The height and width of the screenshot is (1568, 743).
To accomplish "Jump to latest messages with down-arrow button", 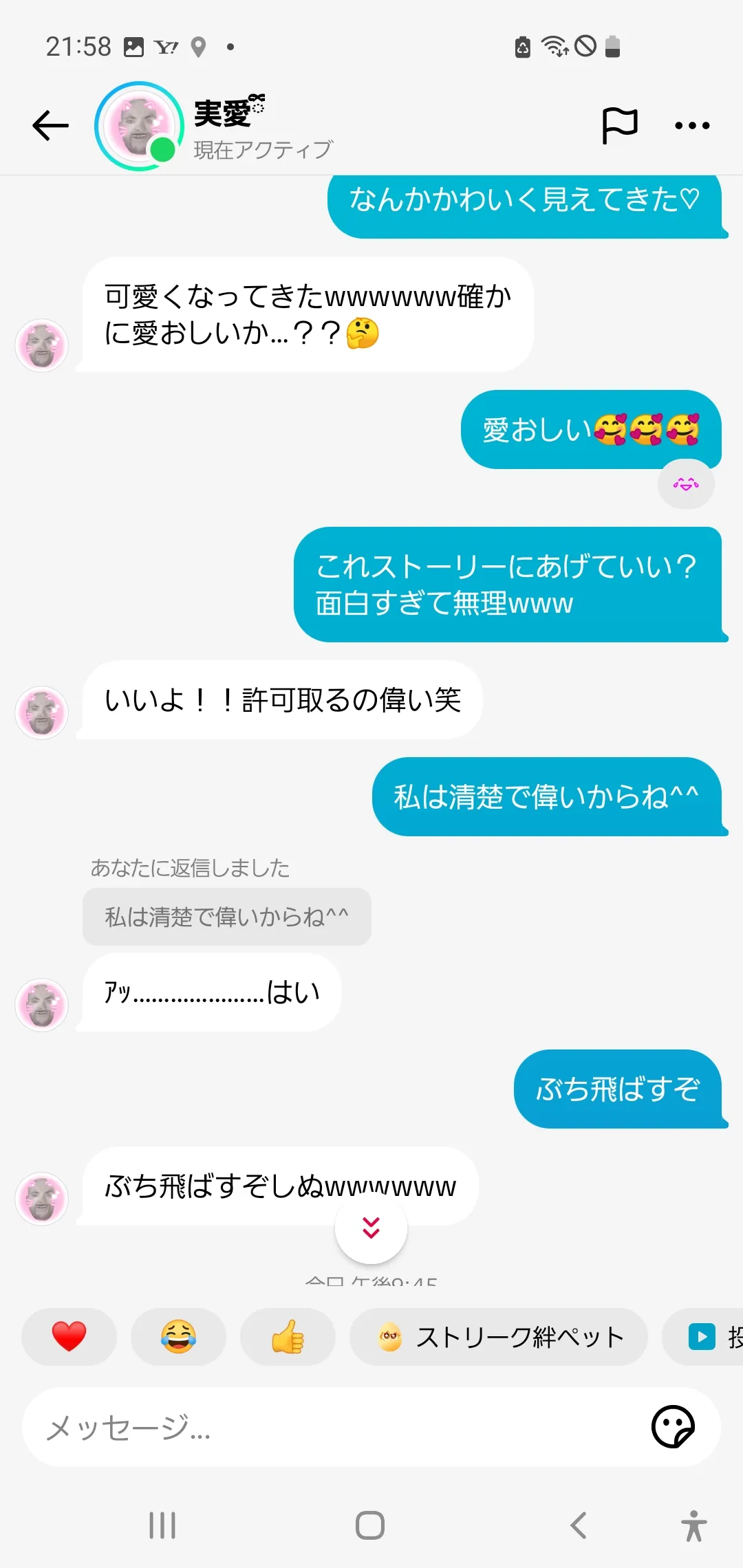I will [371, 1228].
